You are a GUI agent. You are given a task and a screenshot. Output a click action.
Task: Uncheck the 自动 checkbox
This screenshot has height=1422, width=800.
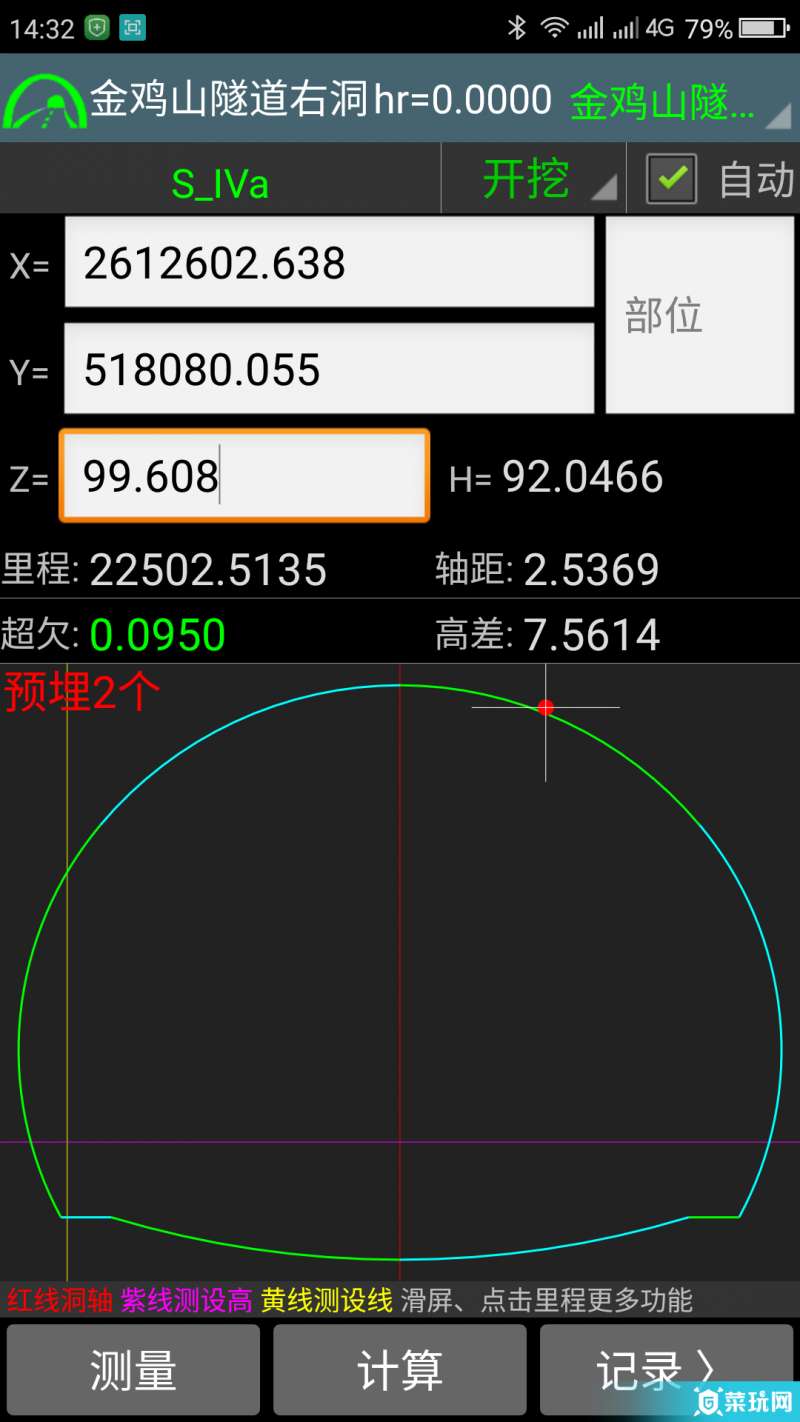(x=671, y=179)
